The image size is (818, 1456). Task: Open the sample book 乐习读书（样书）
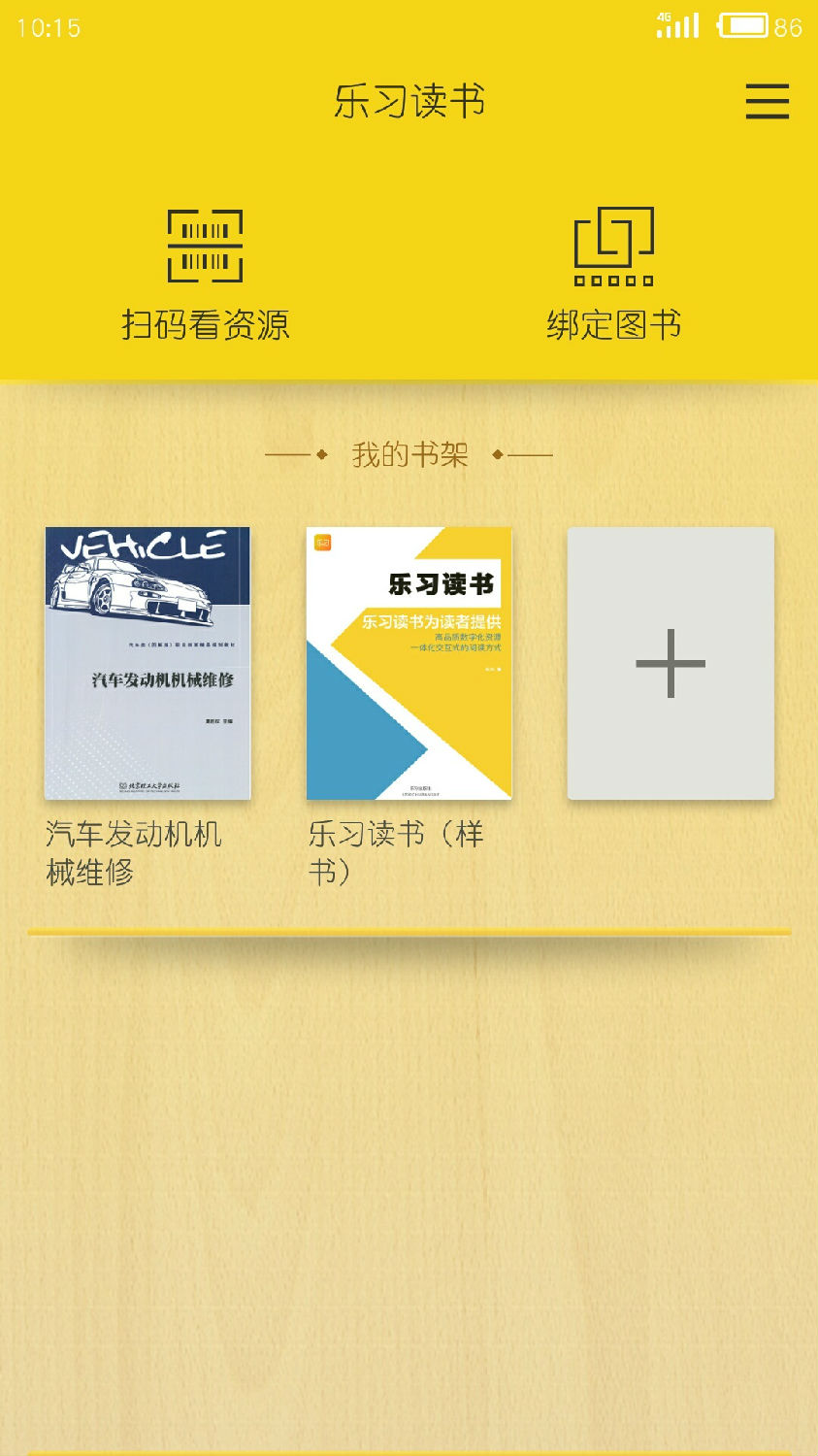409,664
